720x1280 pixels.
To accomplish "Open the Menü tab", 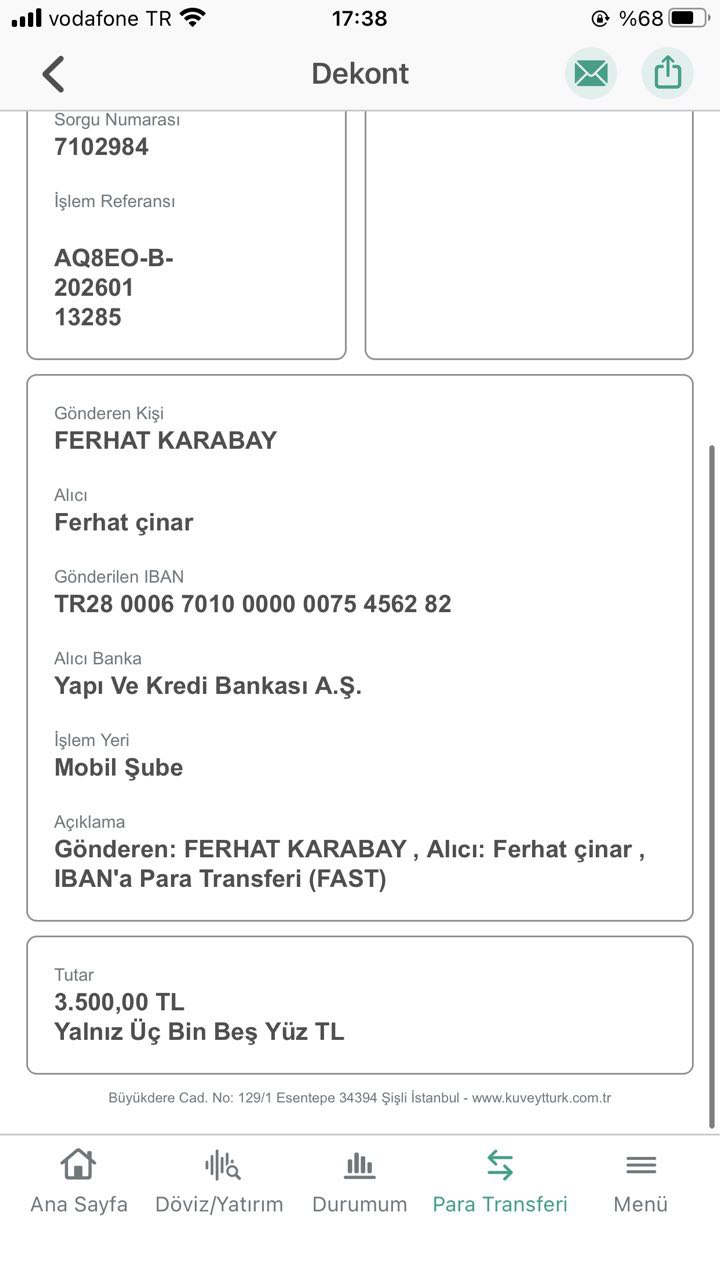I will (x=641, y=1182).
